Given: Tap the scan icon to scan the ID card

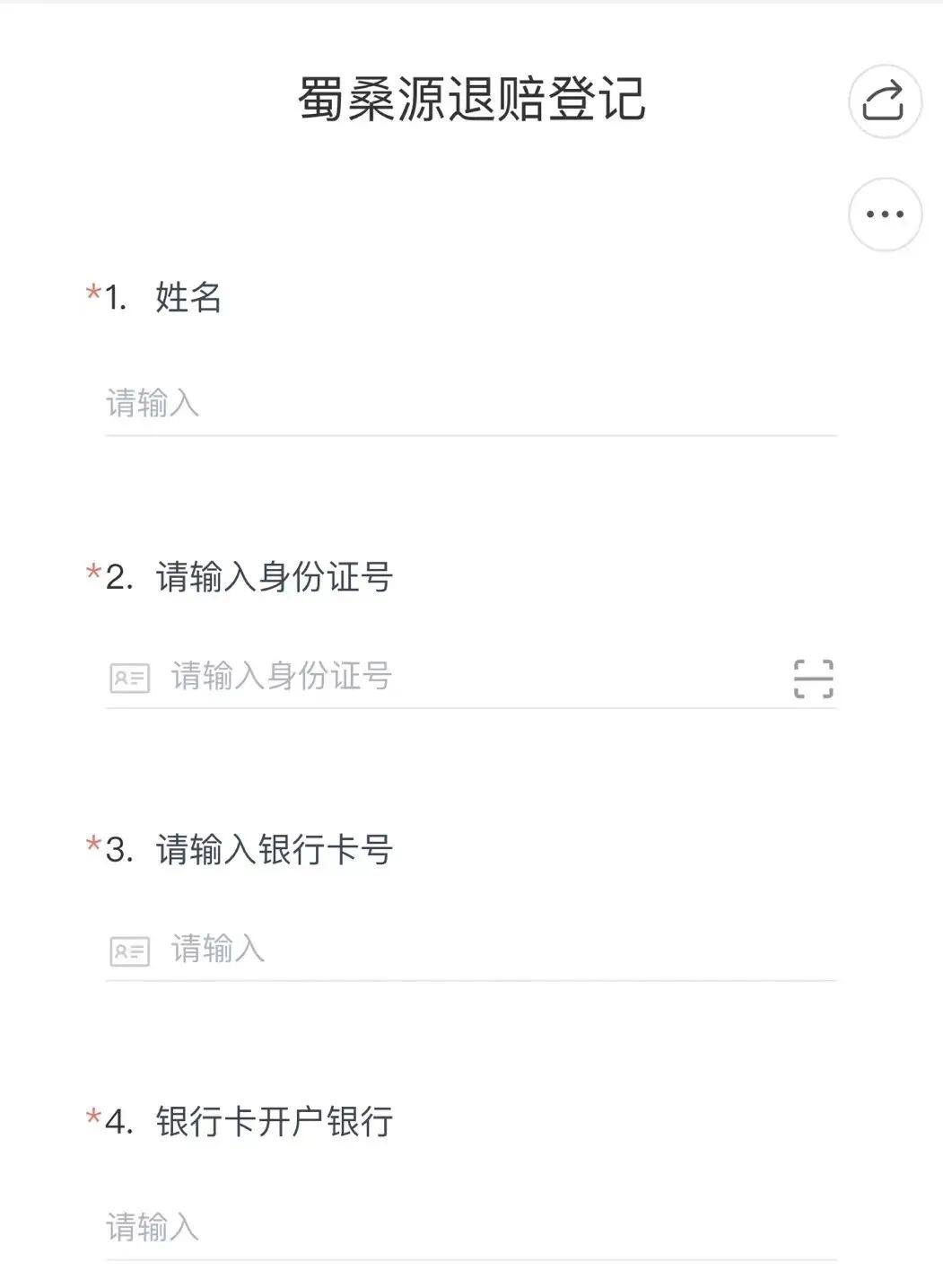Looking at the screenshot, I should (815, 678).
